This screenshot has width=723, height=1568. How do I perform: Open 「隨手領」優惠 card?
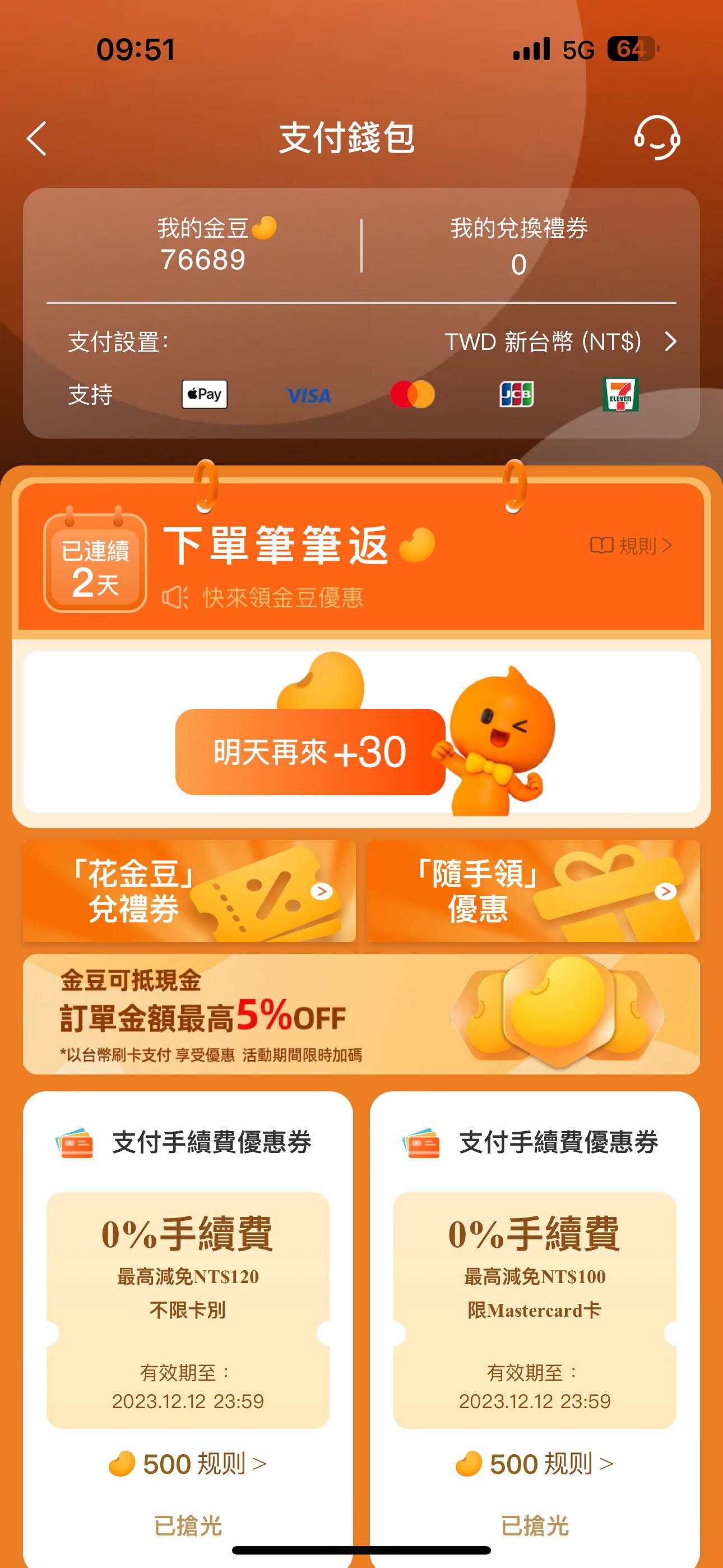coord(533,891)
